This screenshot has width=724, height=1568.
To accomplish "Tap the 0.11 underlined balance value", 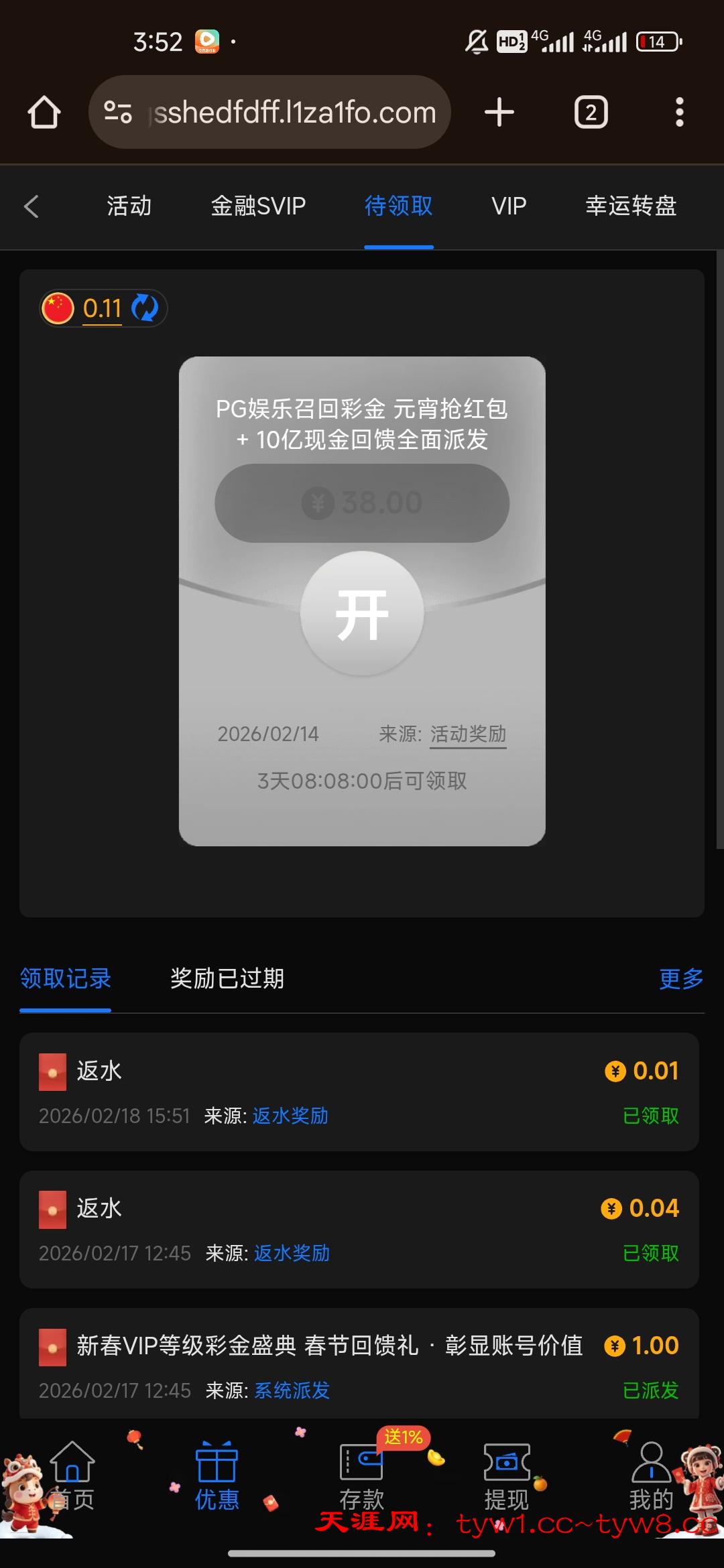I will click(101, 308).
